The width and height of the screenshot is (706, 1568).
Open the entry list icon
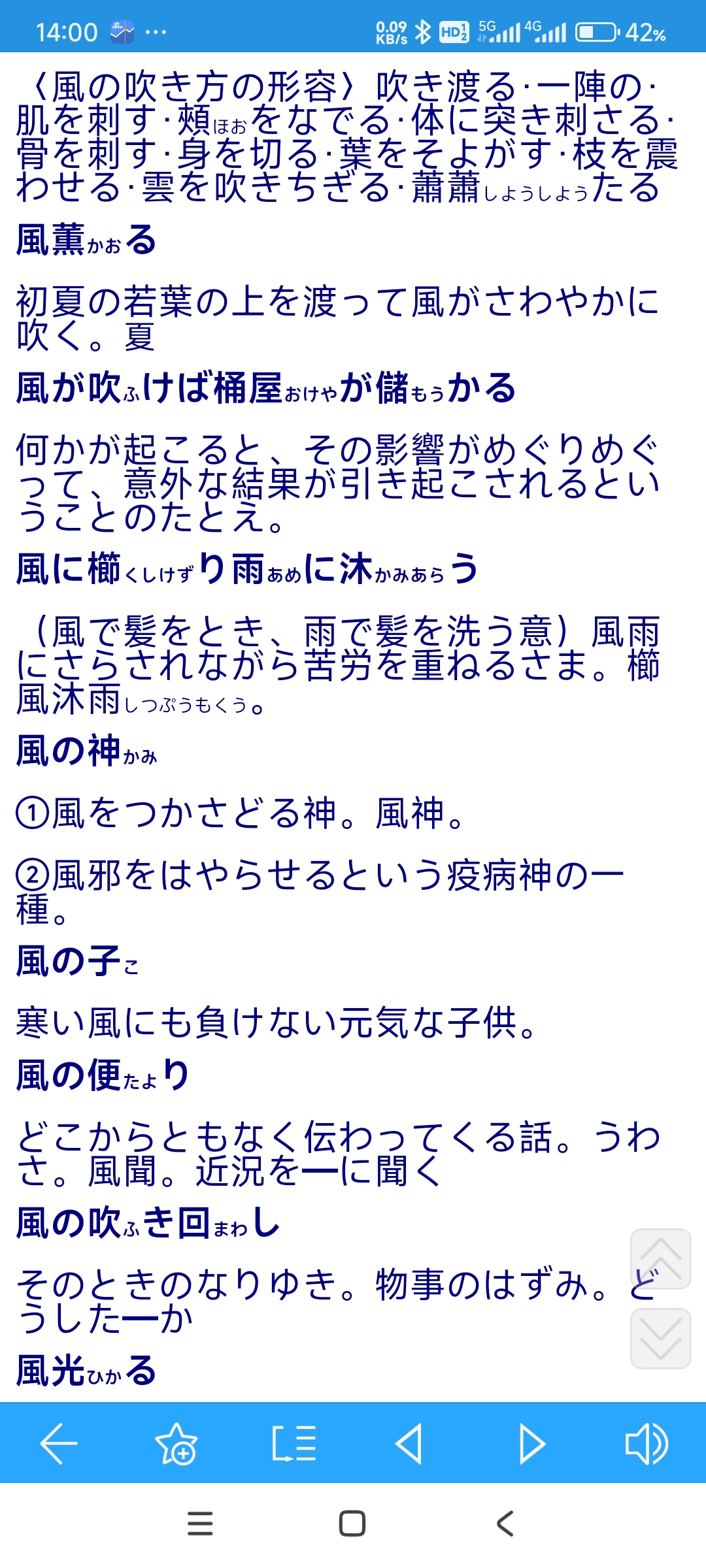[294, 1444]
